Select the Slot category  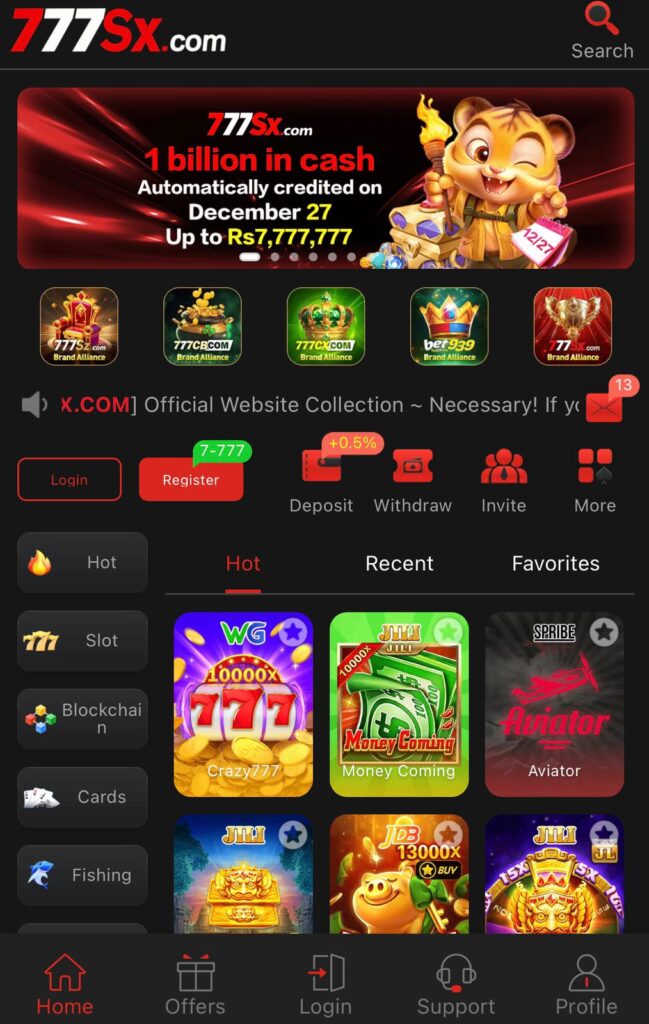82,640
